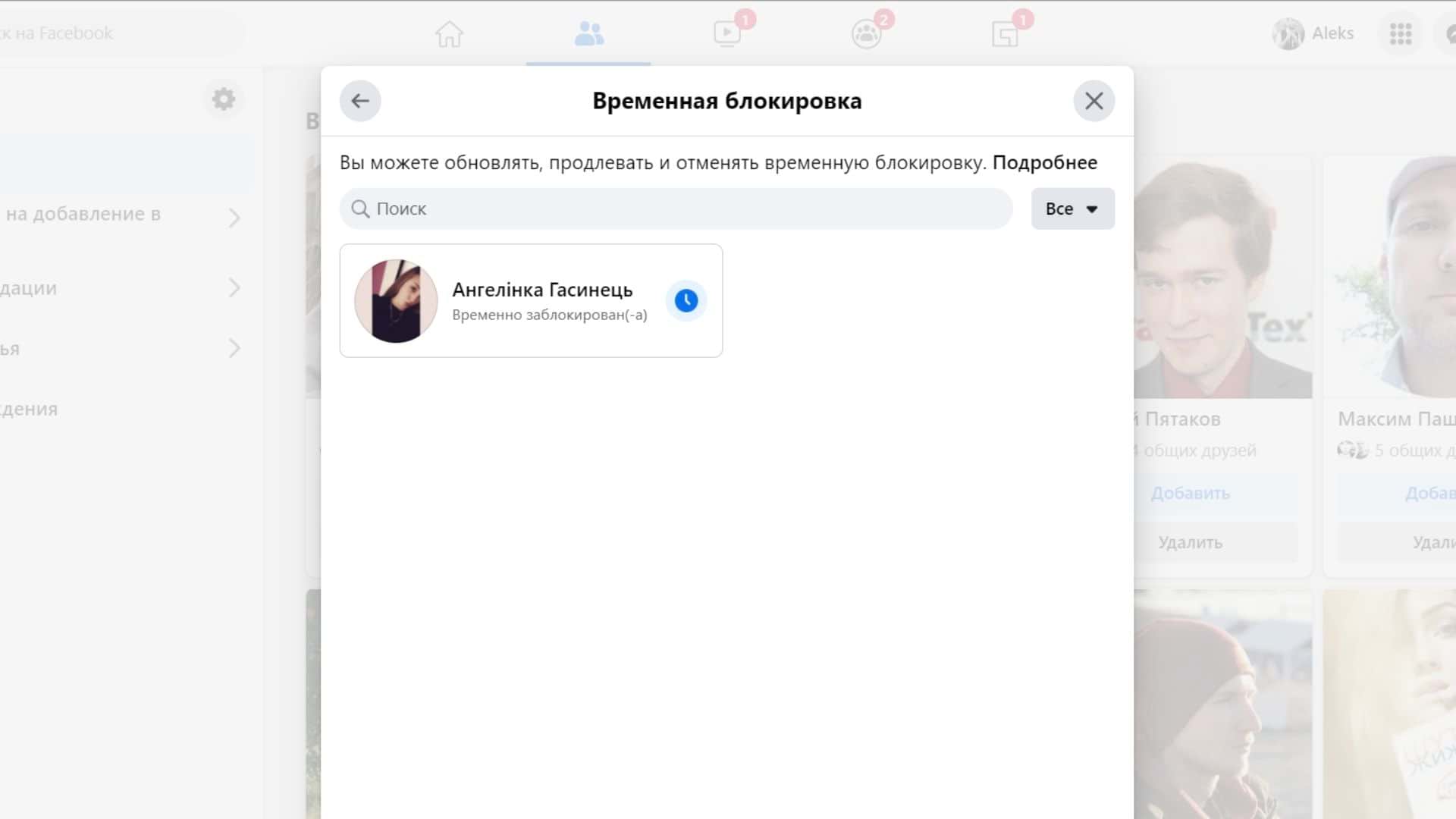
Task: Open the Подробнее link
Action: [1044, 162]
